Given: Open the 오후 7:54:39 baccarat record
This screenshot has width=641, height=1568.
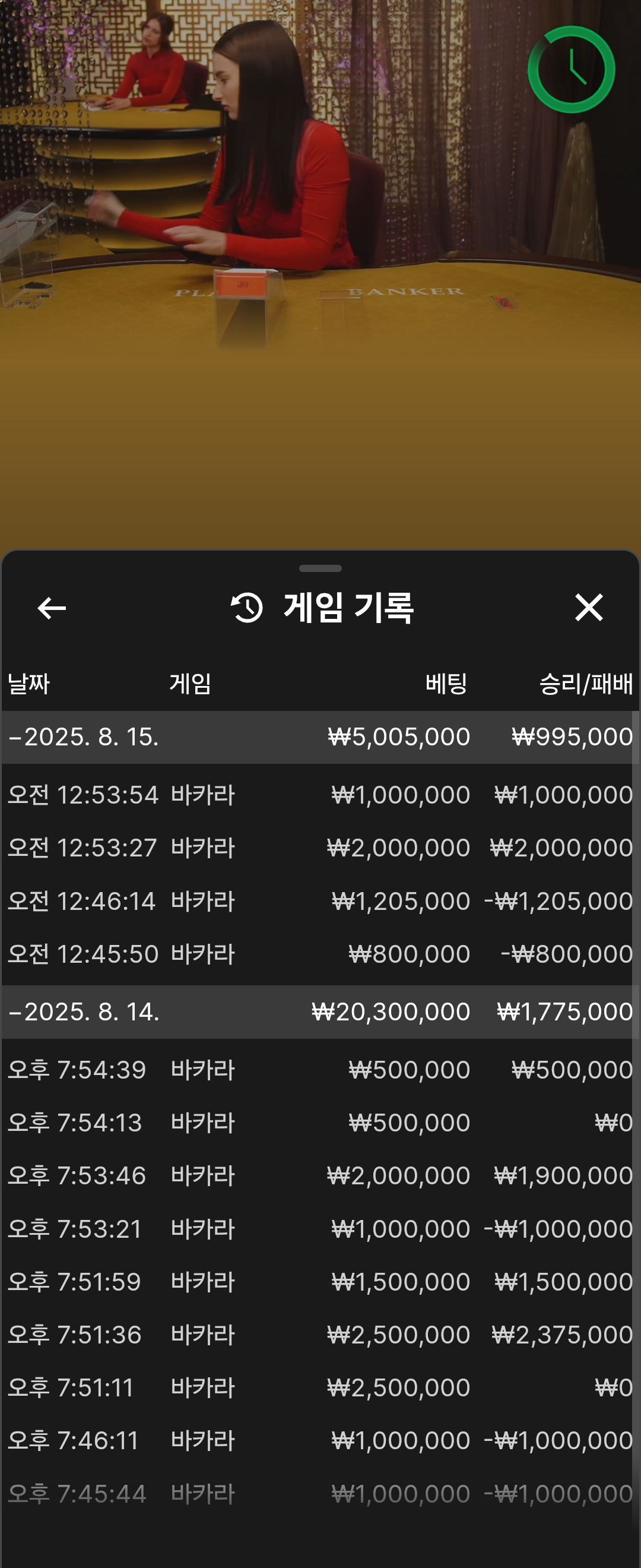Looking at the screenshot, I should click(320, 1070).
